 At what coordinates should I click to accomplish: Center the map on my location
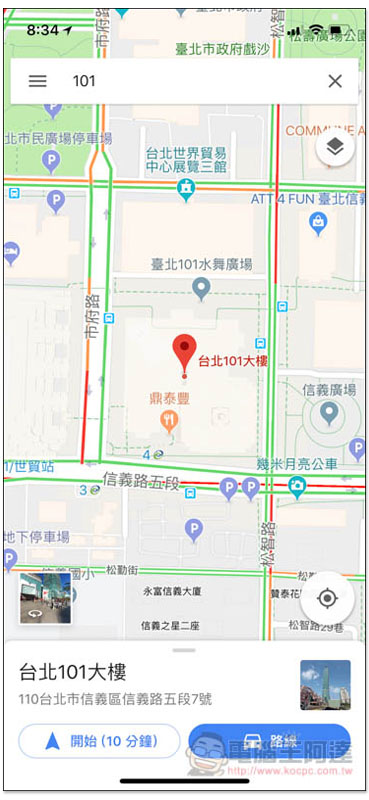tap(327, 598)
